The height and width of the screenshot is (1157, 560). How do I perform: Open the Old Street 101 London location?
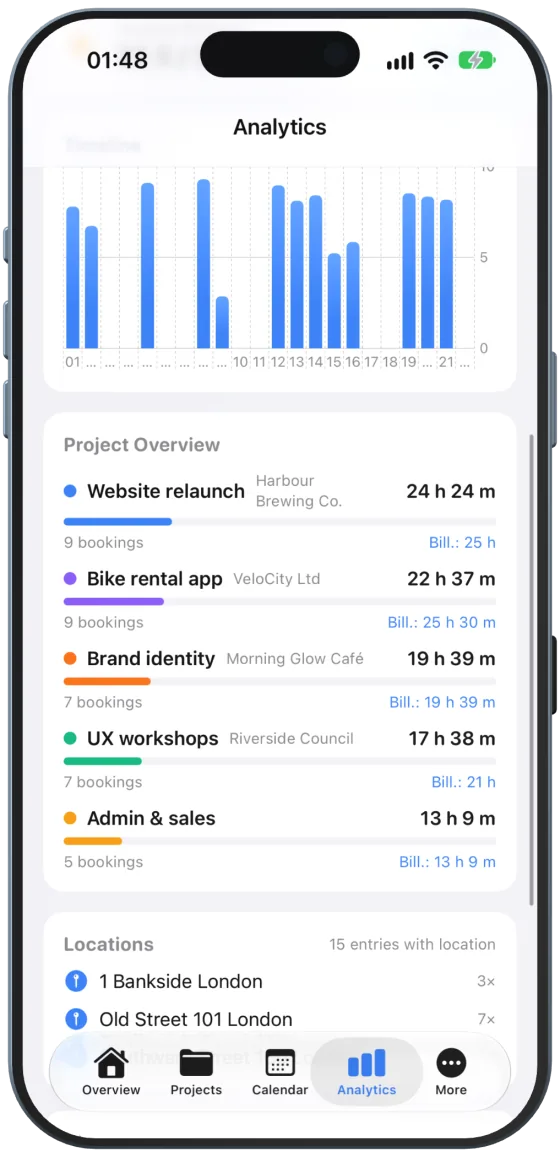280,1019
